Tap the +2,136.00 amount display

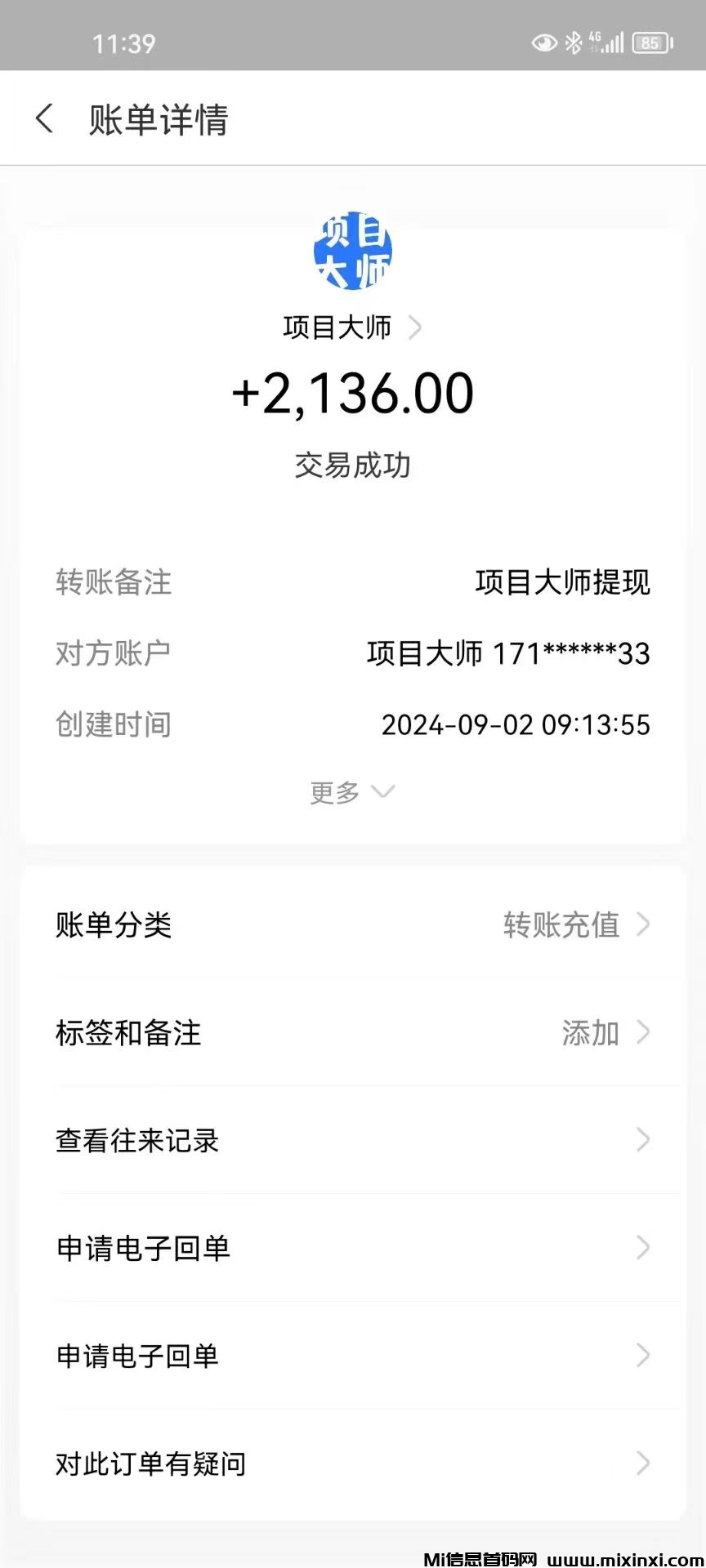pos(352,394)
